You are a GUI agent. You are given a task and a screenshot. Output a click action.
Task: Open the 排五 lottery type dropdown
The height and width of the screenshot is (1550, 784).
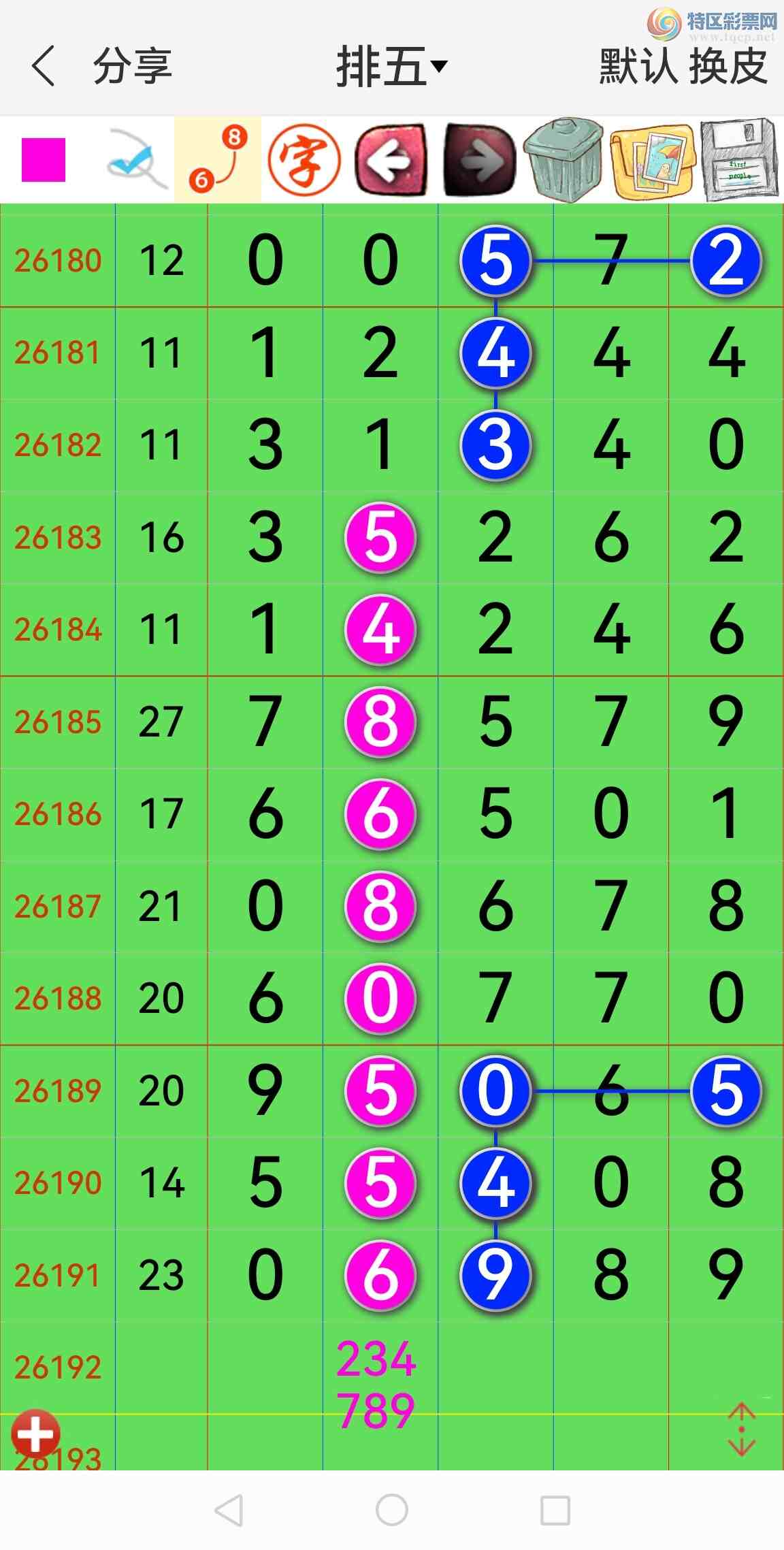coord(392,66)
